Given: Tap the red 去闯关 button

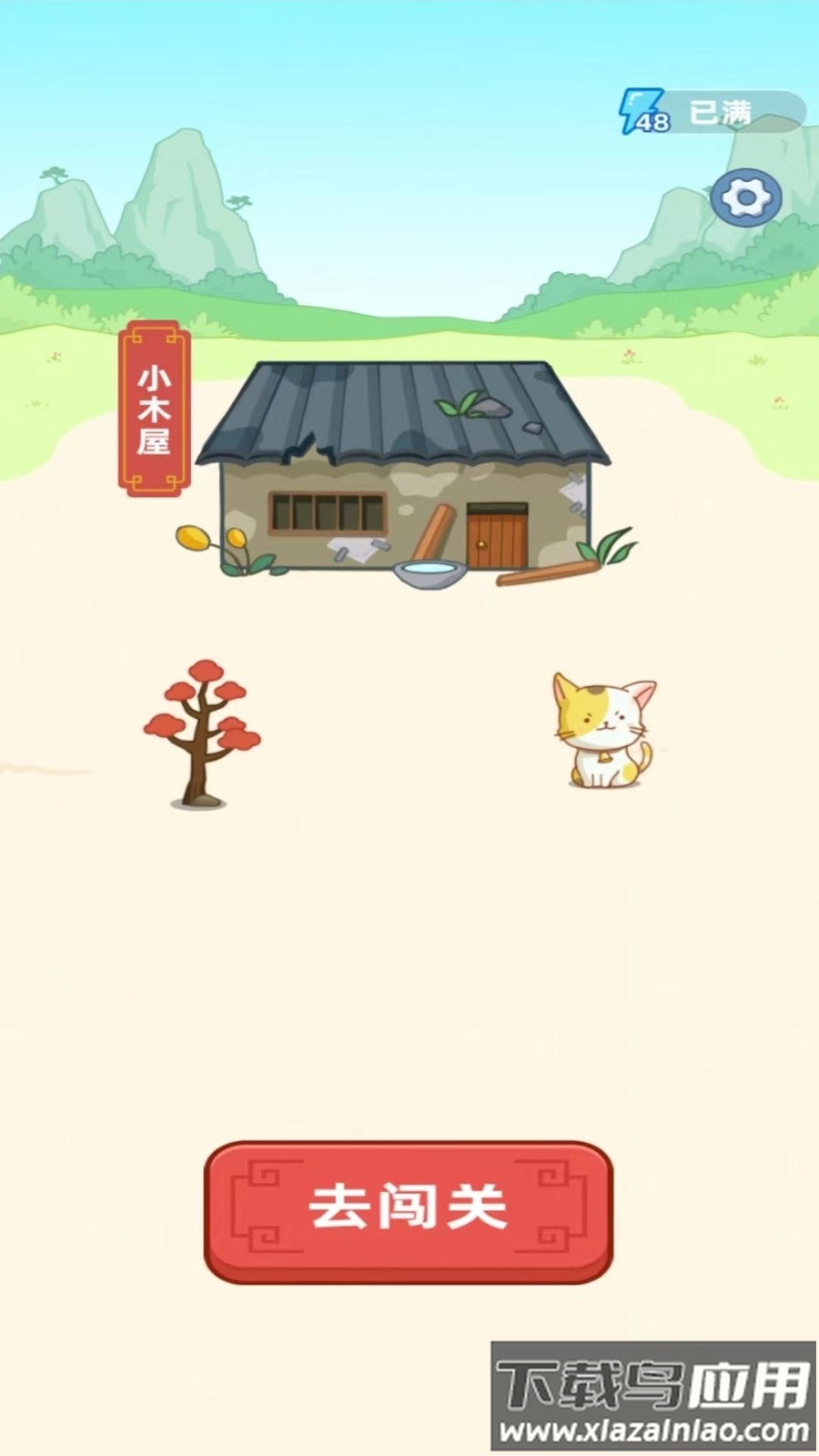Looking at the screenshot, I should tap(409, 1210).
